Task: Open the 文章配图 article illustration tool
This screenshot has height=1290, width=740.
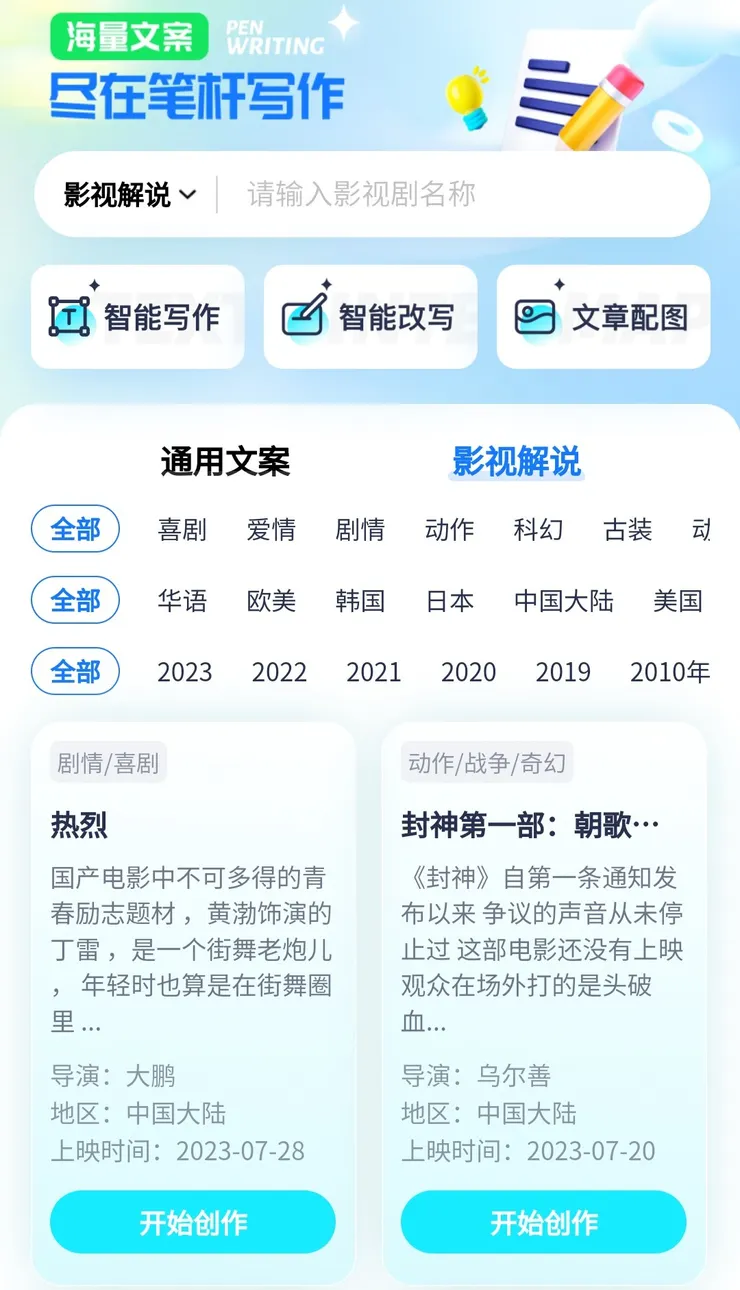Action: click(603, 316)
